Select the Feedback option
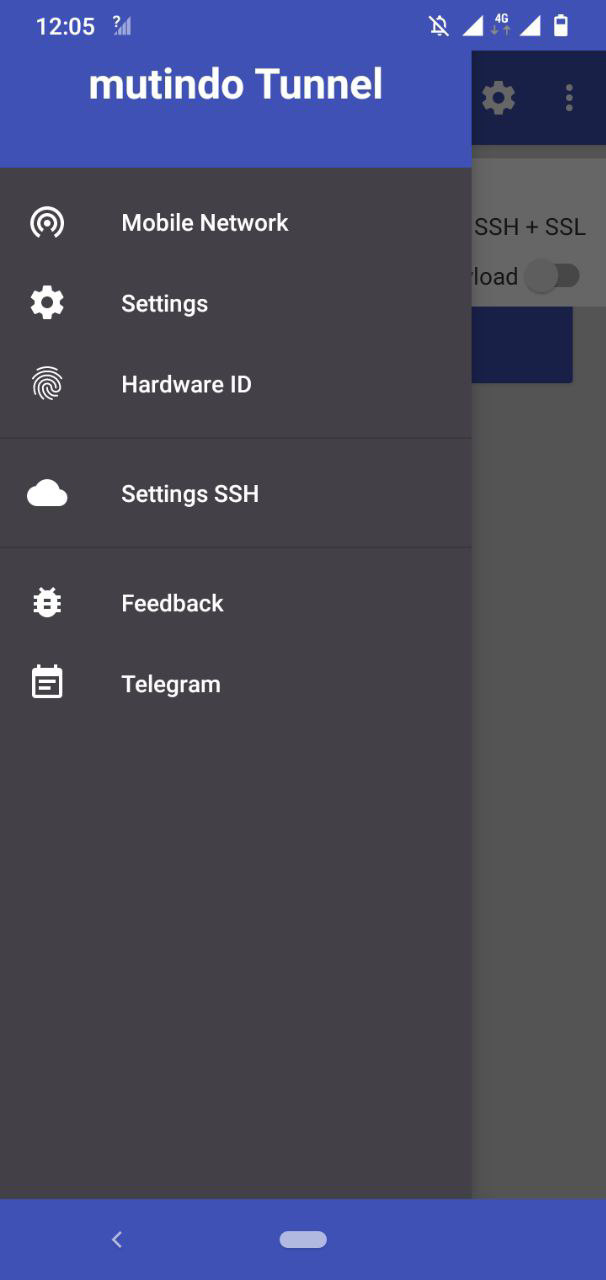 [172, 604]
